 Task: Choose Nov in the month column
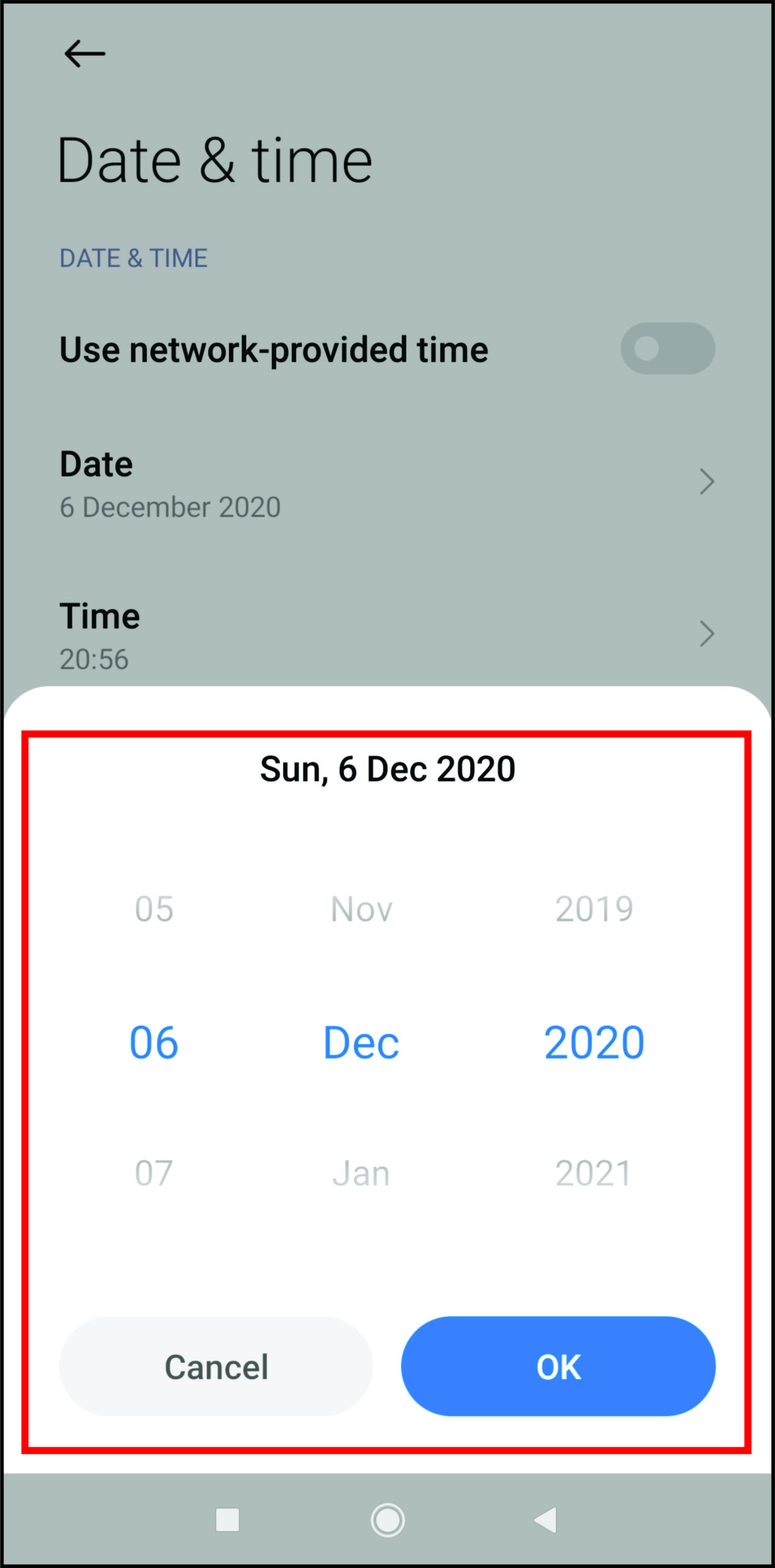click(361, 909)
